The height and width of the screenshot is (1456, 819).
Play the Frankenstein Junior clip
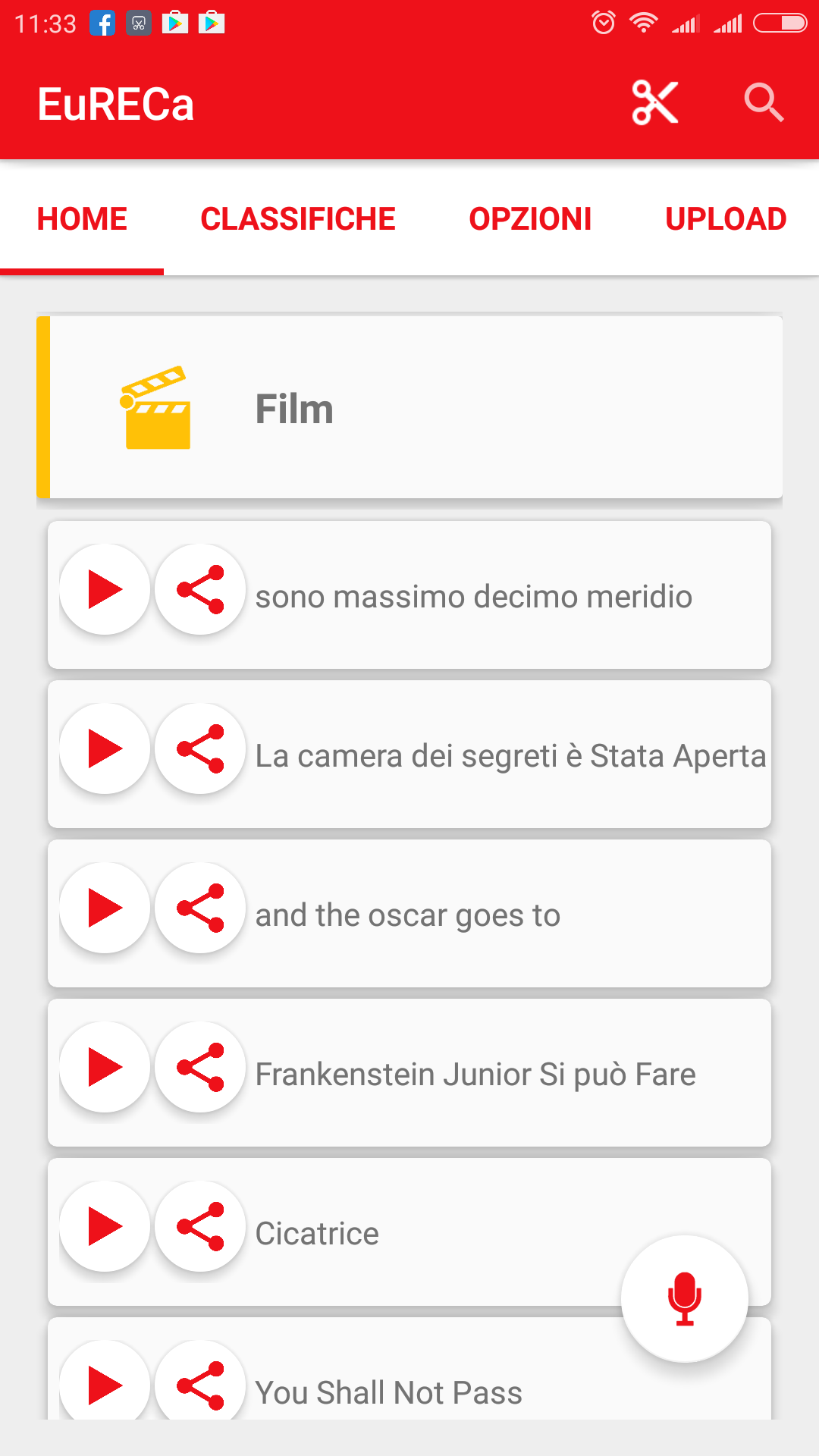pyautogui.click(x=105, y=1067)
